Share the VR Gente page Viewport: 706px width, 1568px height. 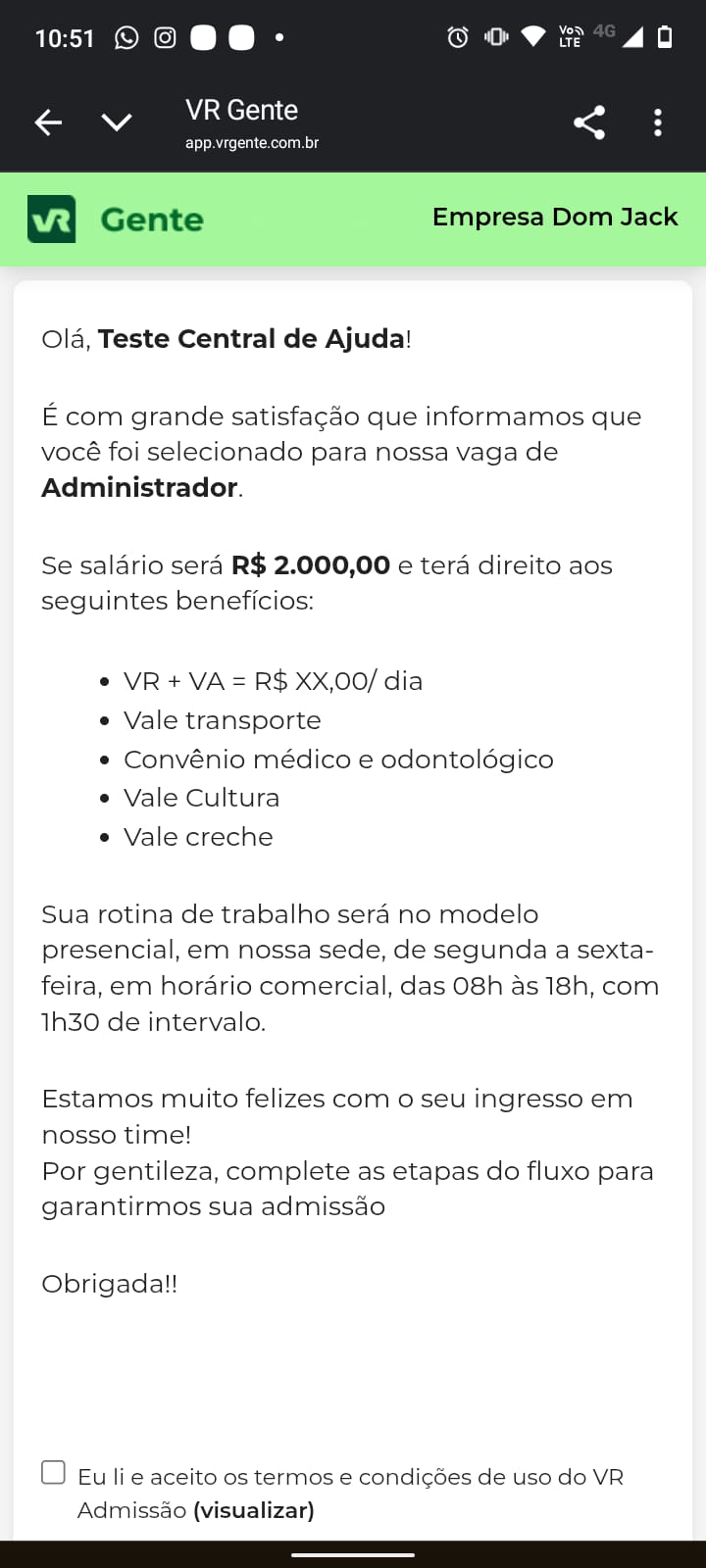click(588, 122)
